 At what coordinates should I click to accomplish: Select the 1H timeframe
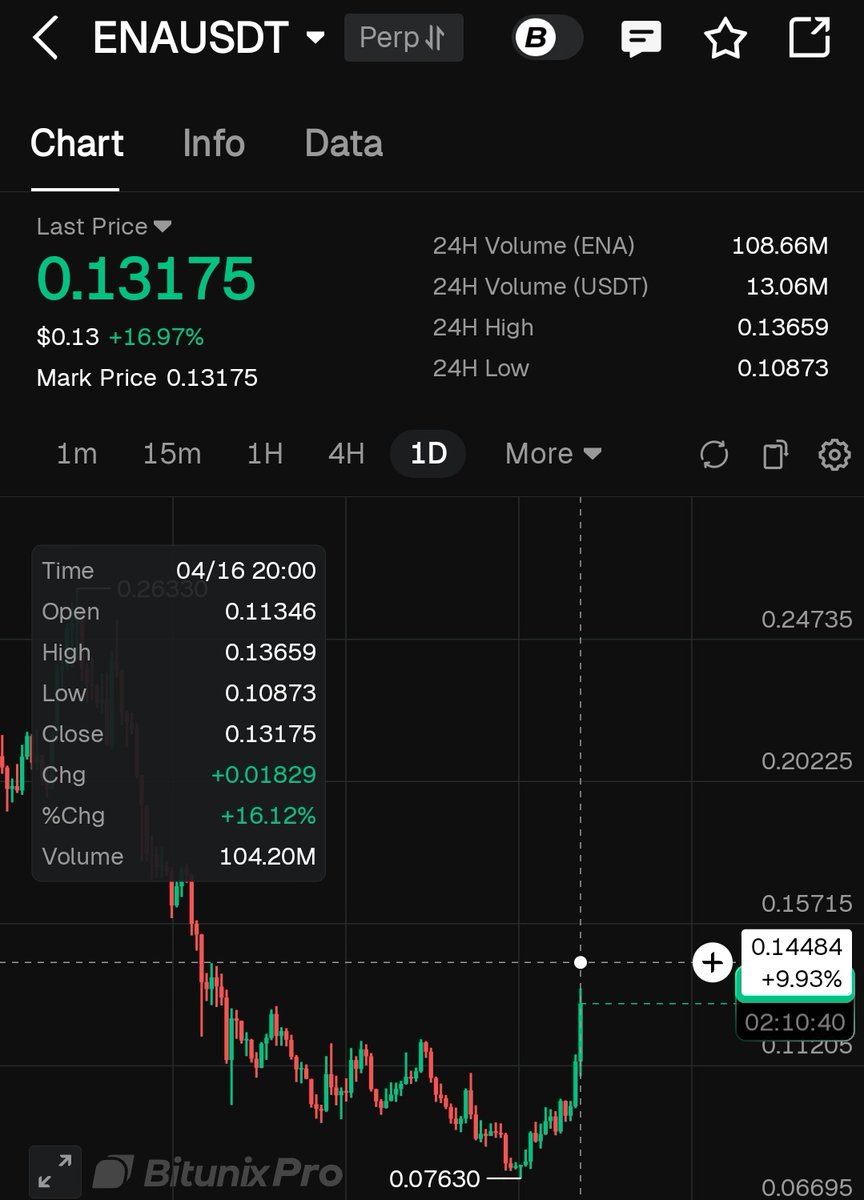coord(265,454)
